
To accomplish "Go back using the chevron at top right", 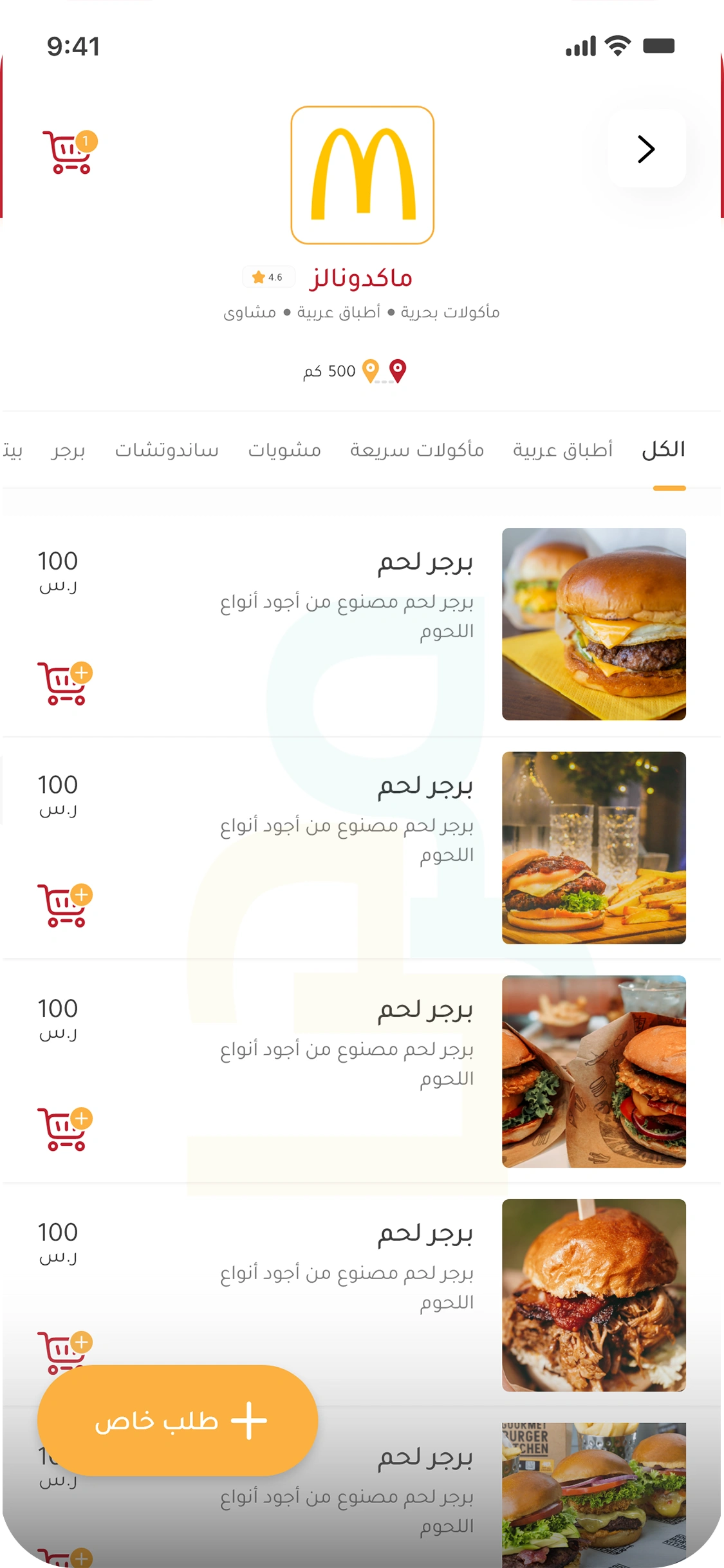I will coord(645,149).
